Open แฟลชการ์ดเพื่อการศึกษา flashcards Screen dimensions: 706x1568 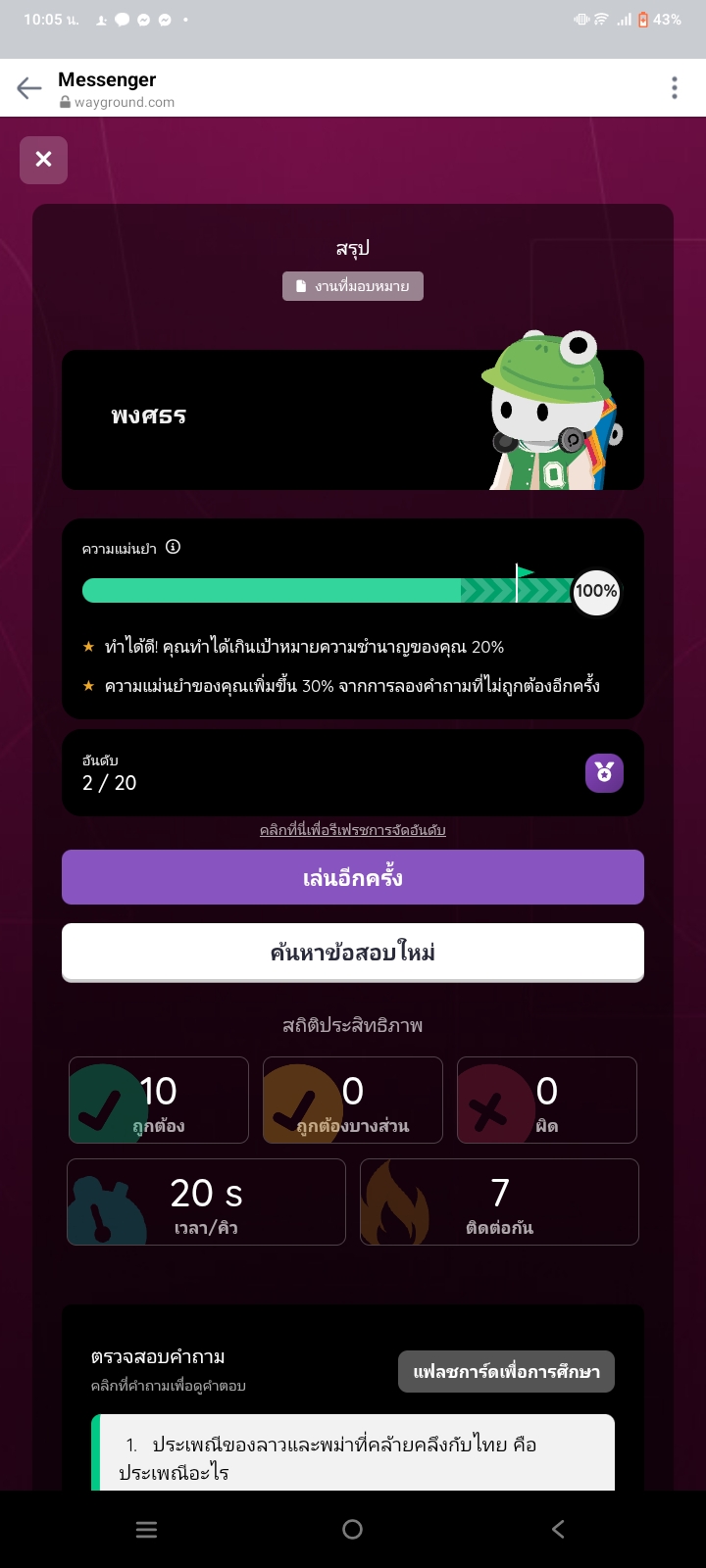506,1372
